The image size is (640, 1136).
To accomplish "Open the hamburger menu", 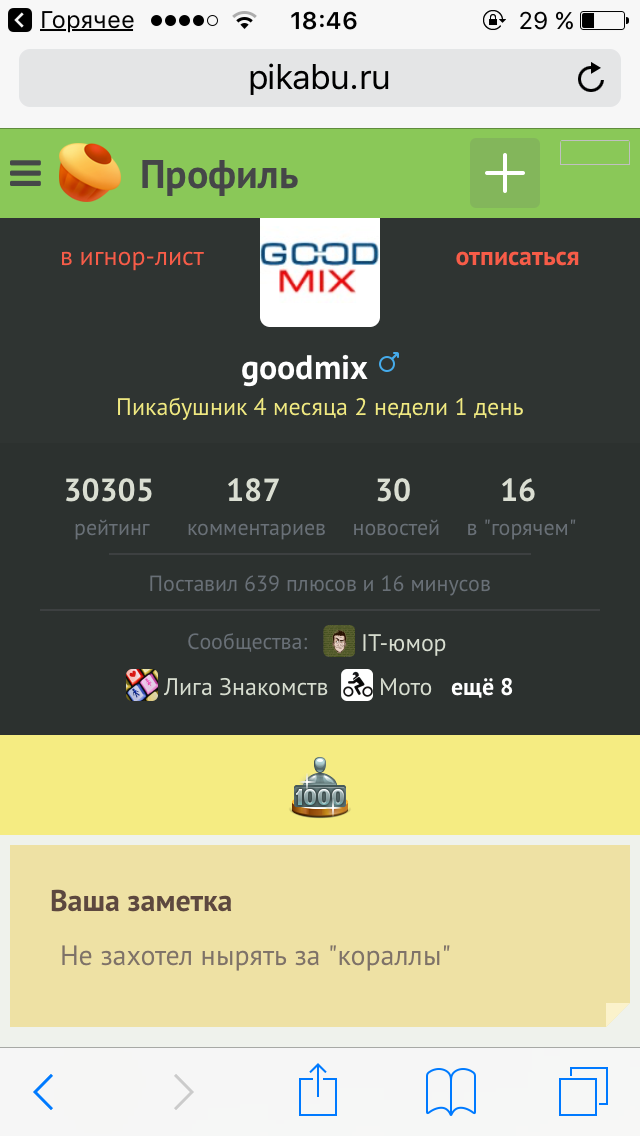I will (25, 175).
